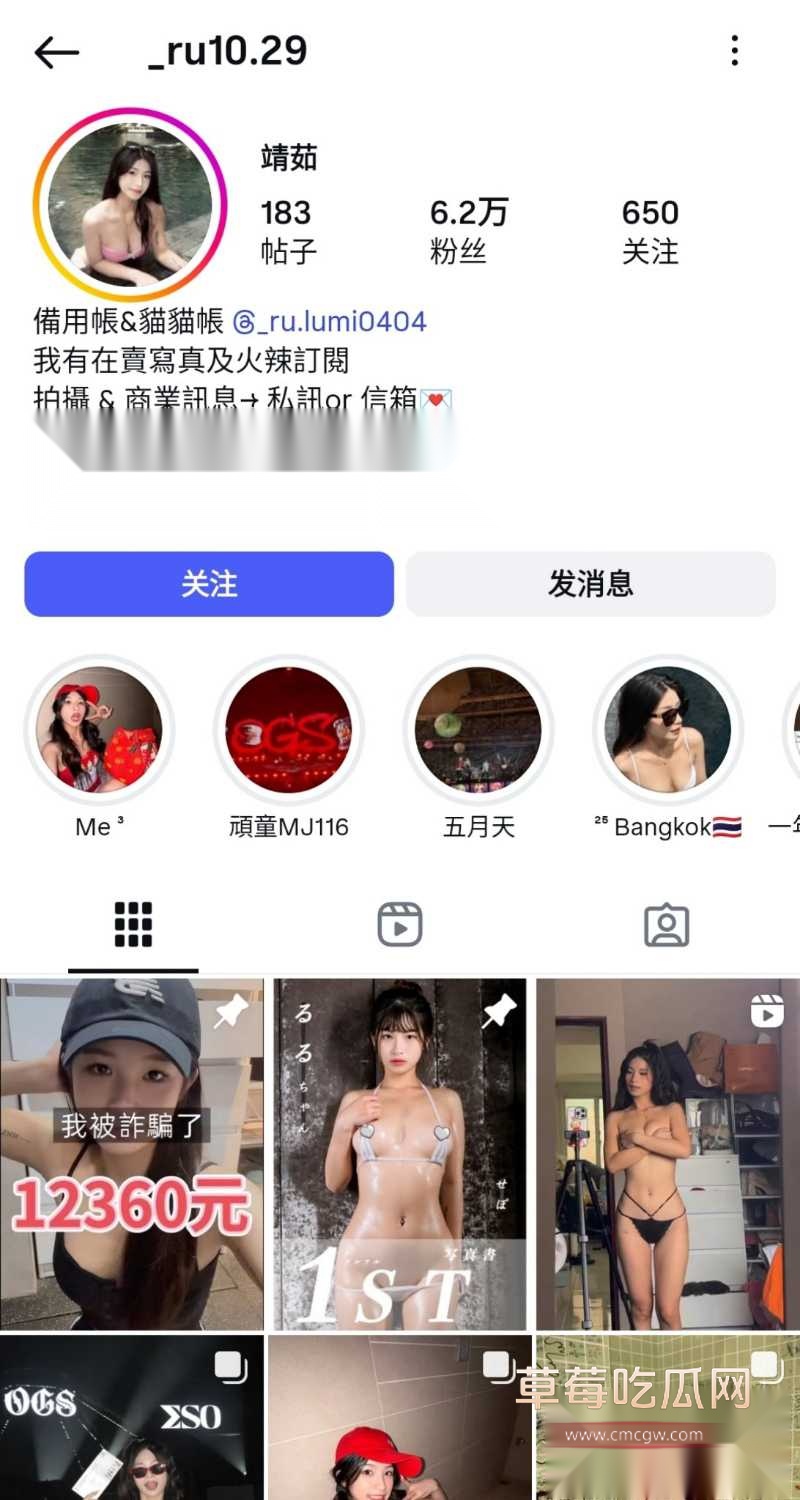This screenshot has width=800, height=1500.
Task: Open the '五月天' story highlight
Action: coord(478,730)
